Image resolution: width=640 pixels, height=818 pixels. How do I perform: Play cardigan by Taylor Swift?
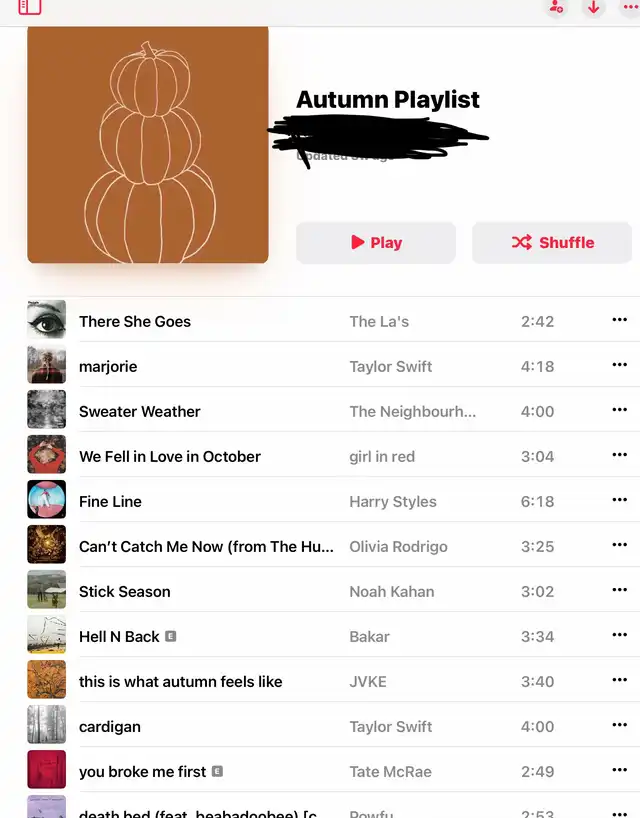110,726
